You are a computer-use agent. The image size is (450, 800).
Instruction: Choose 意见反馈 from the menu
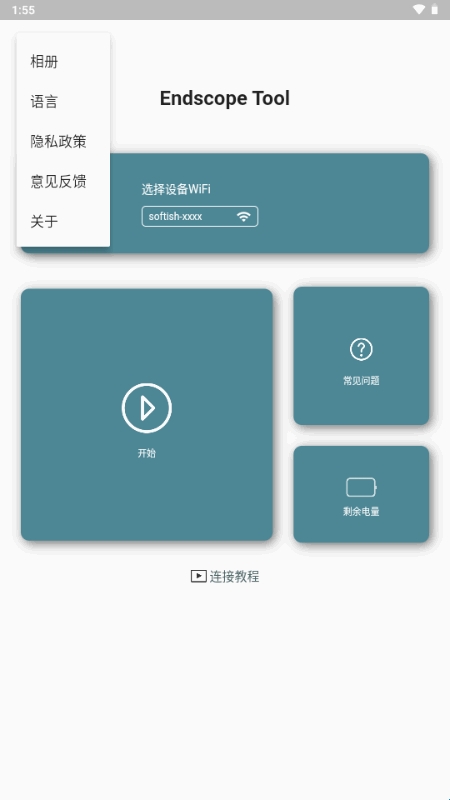point(63,181)
